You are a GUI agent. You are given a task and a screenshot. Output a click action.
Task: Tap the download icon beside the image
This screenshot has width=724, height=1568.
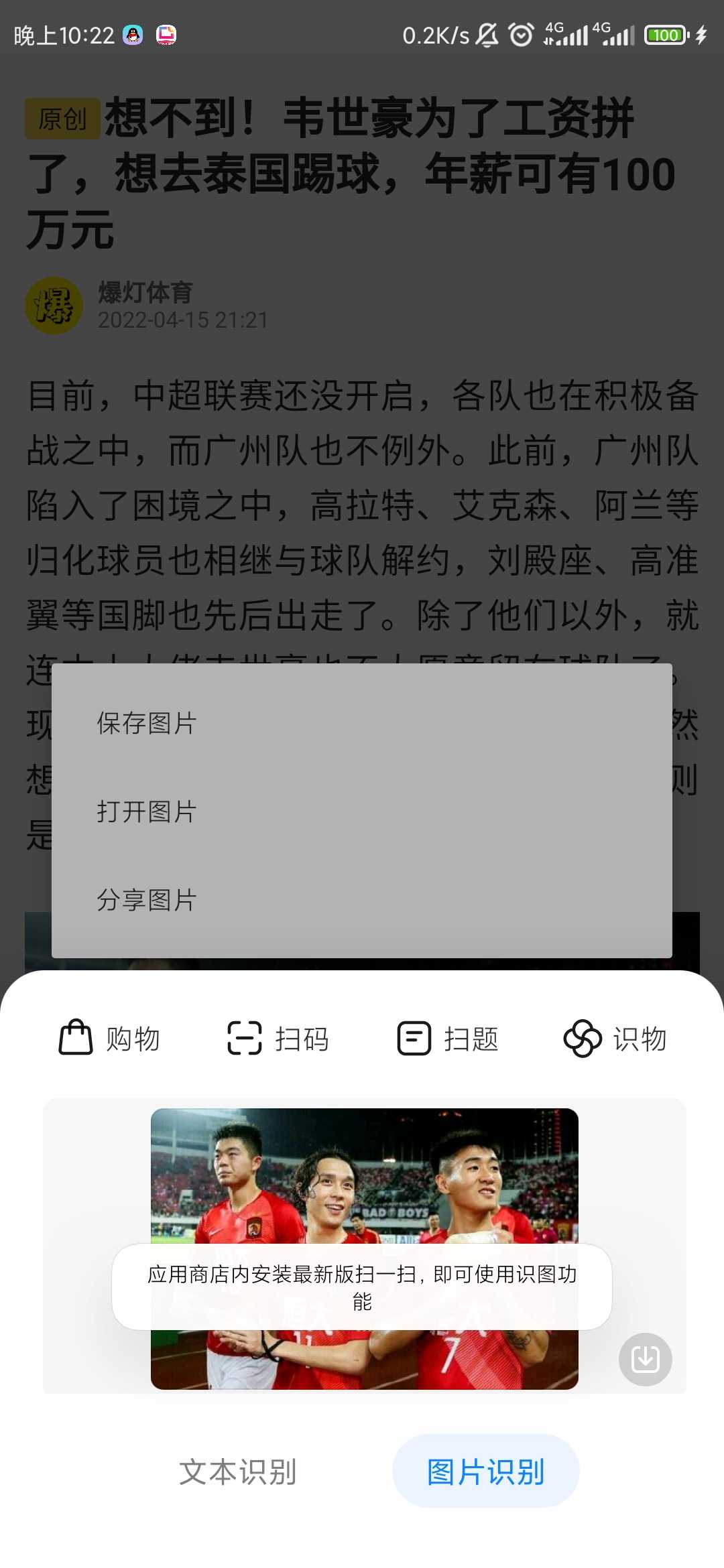[x=645, y=1359]
